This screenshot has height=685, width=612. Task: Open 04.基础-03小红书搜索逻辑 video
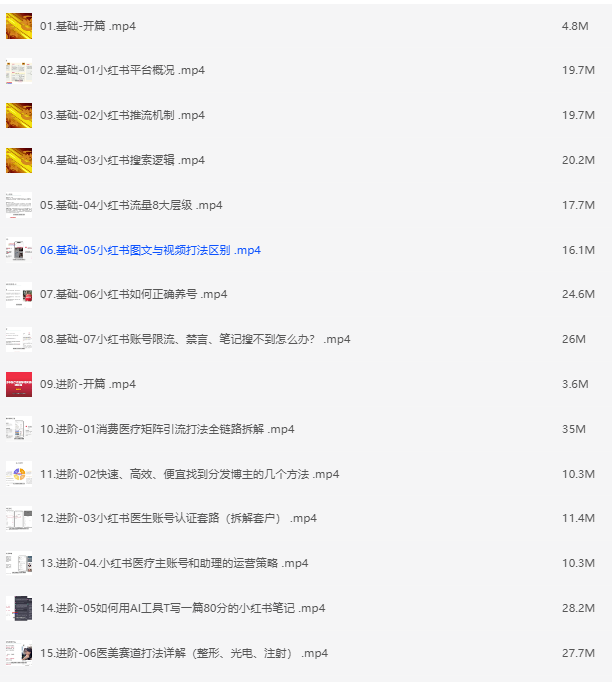122,161
